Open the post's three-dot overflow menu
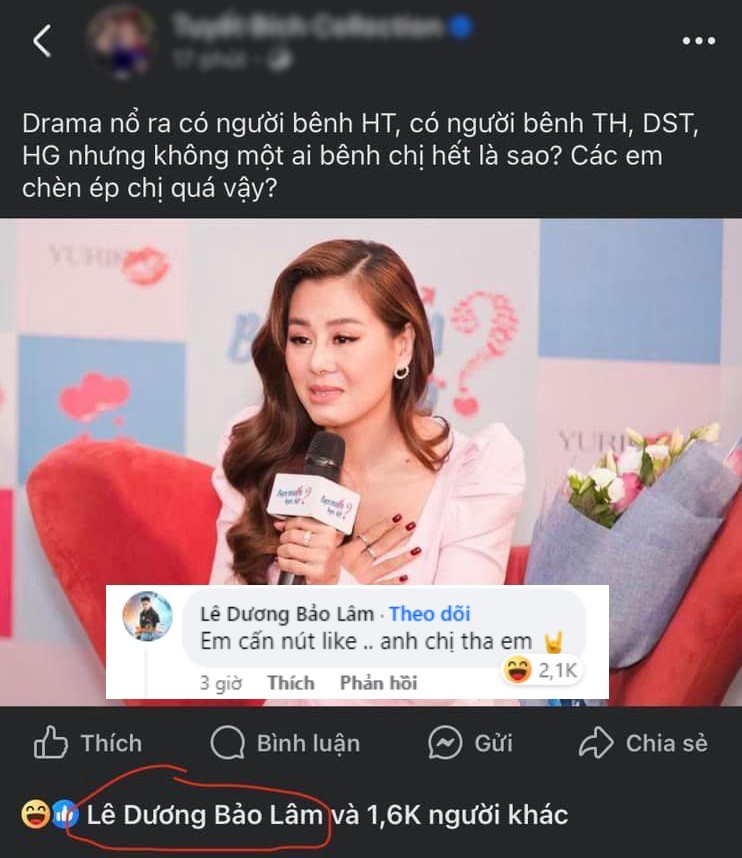The height and width of the screenshot is (858, 742). coord(698,41)
